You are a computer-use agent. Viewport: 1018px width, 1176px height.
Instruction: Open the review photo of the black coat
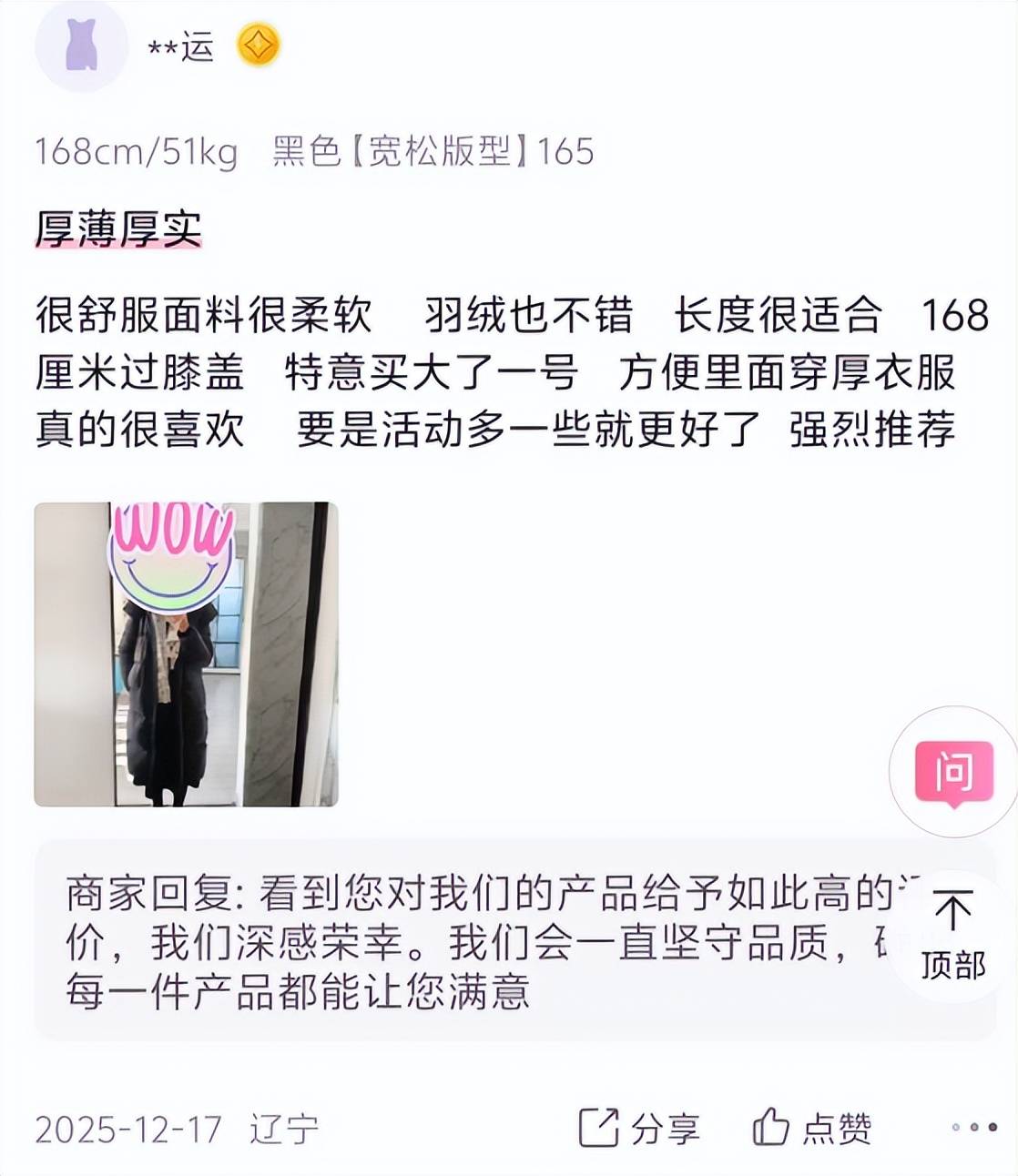coord(186,654)
